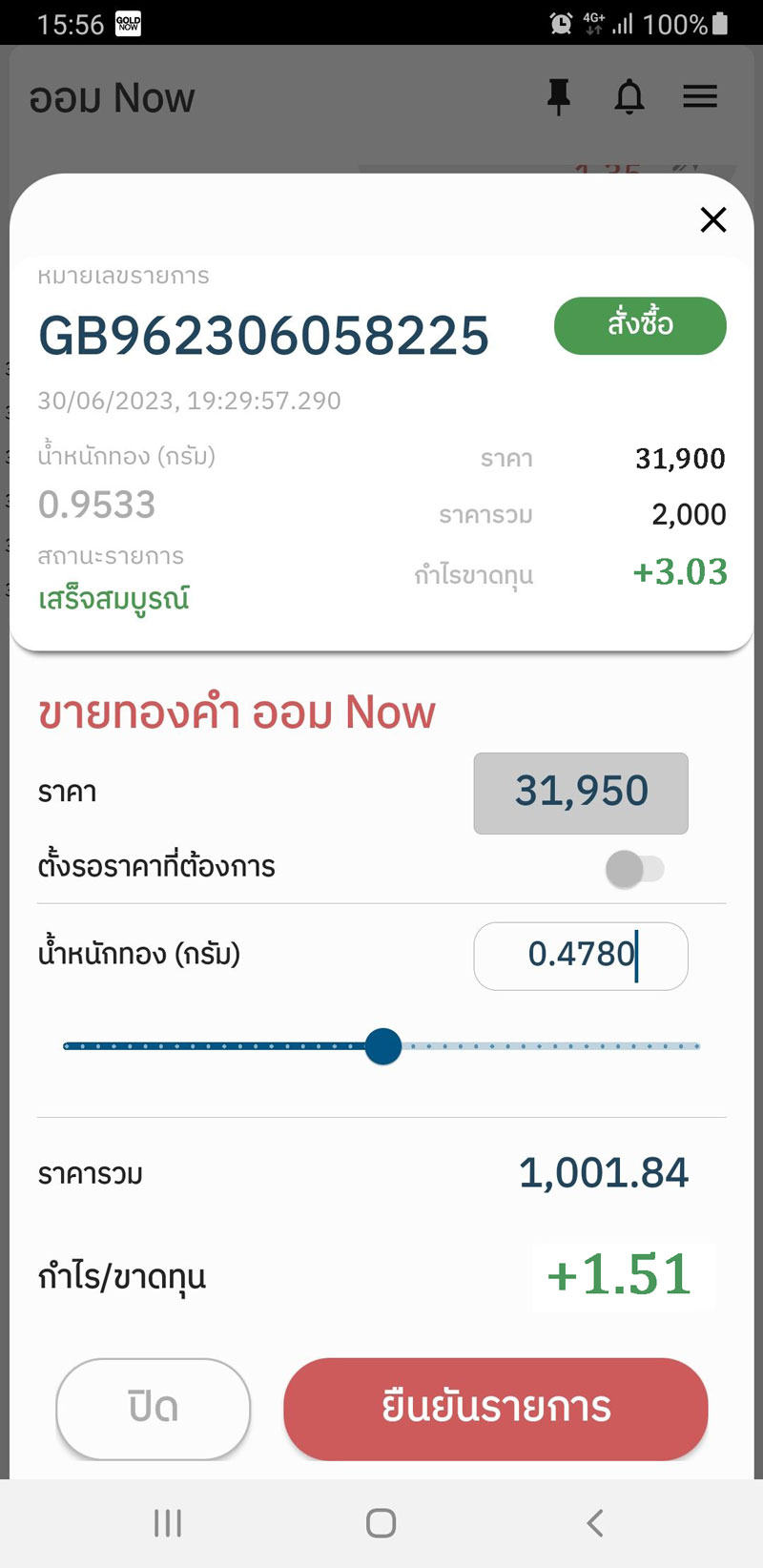This screenshot has height=1568, width=763.
Task: Enable the ตั้งรอราคาที่ต้องการ toggle
Action: pyautogui.click(x=634, y=869)
